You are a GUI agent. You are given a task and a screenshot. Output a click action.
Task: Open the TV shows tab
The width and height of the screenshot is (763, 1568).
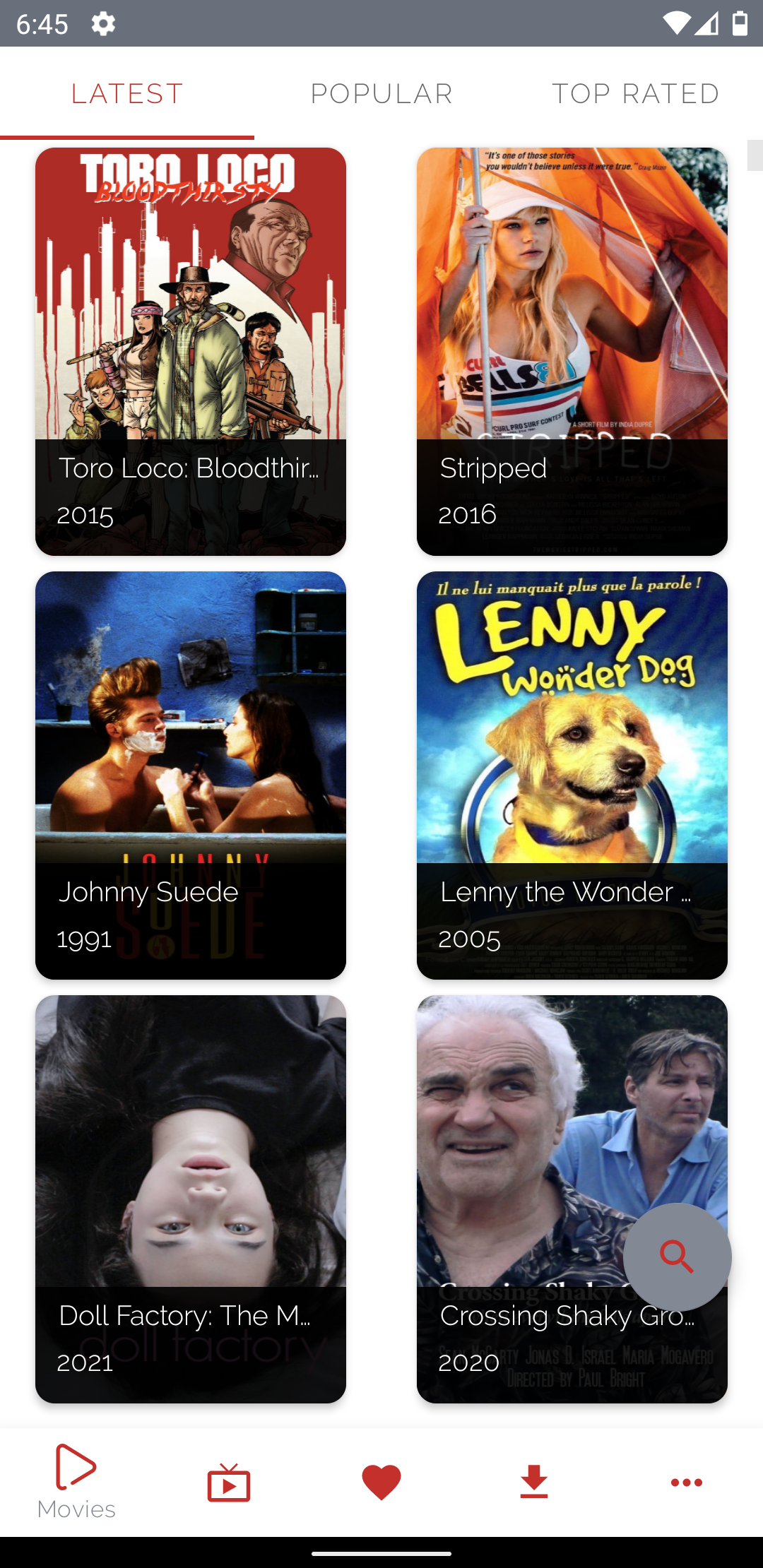click(229, 1482)
